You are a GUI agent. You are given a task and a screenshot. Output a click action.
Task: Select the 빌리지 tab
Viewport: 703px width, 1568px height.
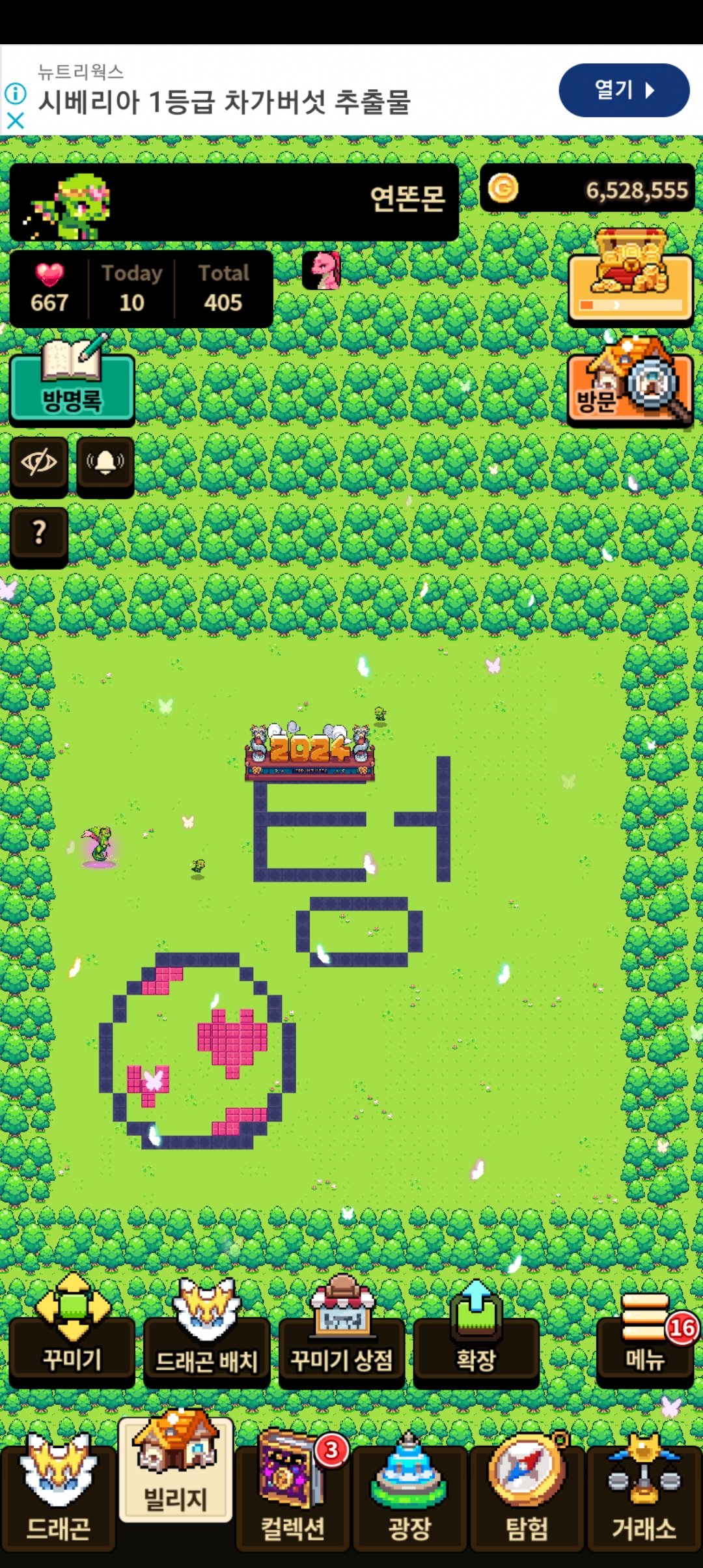point(175,1475)
